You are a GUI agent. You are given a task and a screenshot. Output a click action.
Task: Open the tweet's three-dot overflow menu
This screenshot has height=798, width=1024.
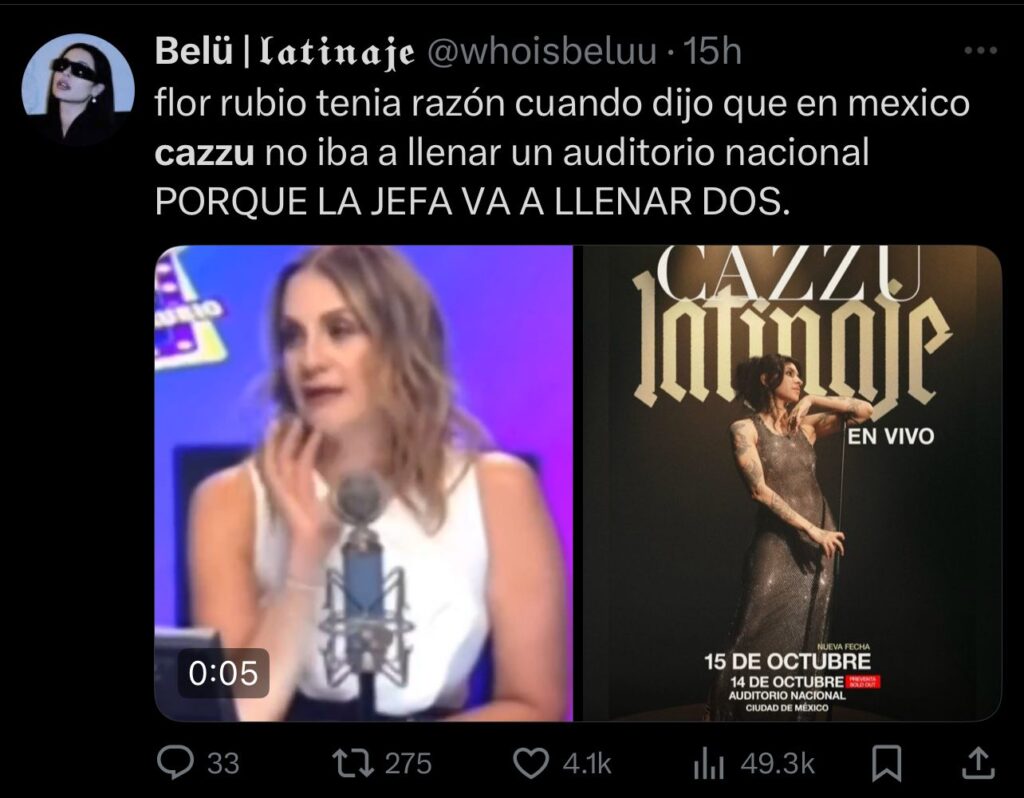click(979, 52)
